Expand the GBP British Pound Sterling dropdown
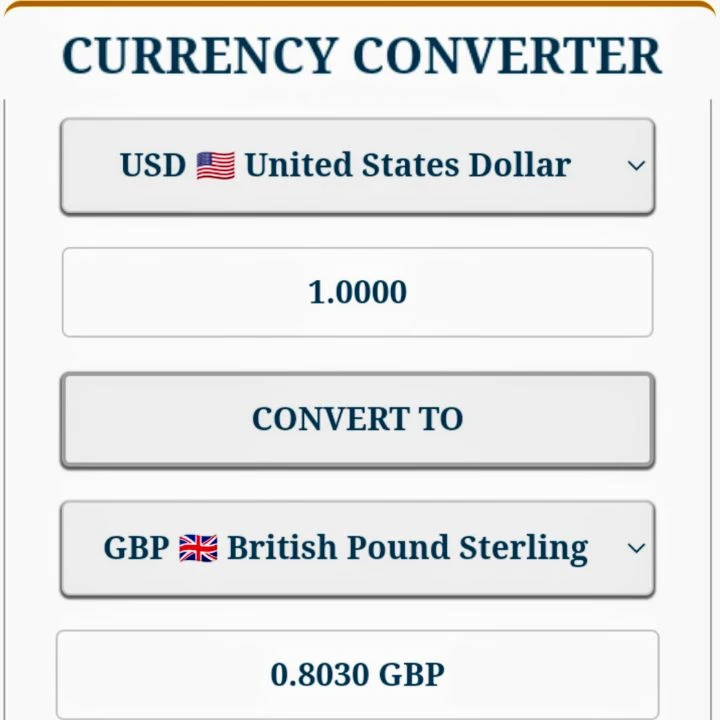The width and height of the screenshot is (720, 720). pyautogui.click(x=357, y=549)
